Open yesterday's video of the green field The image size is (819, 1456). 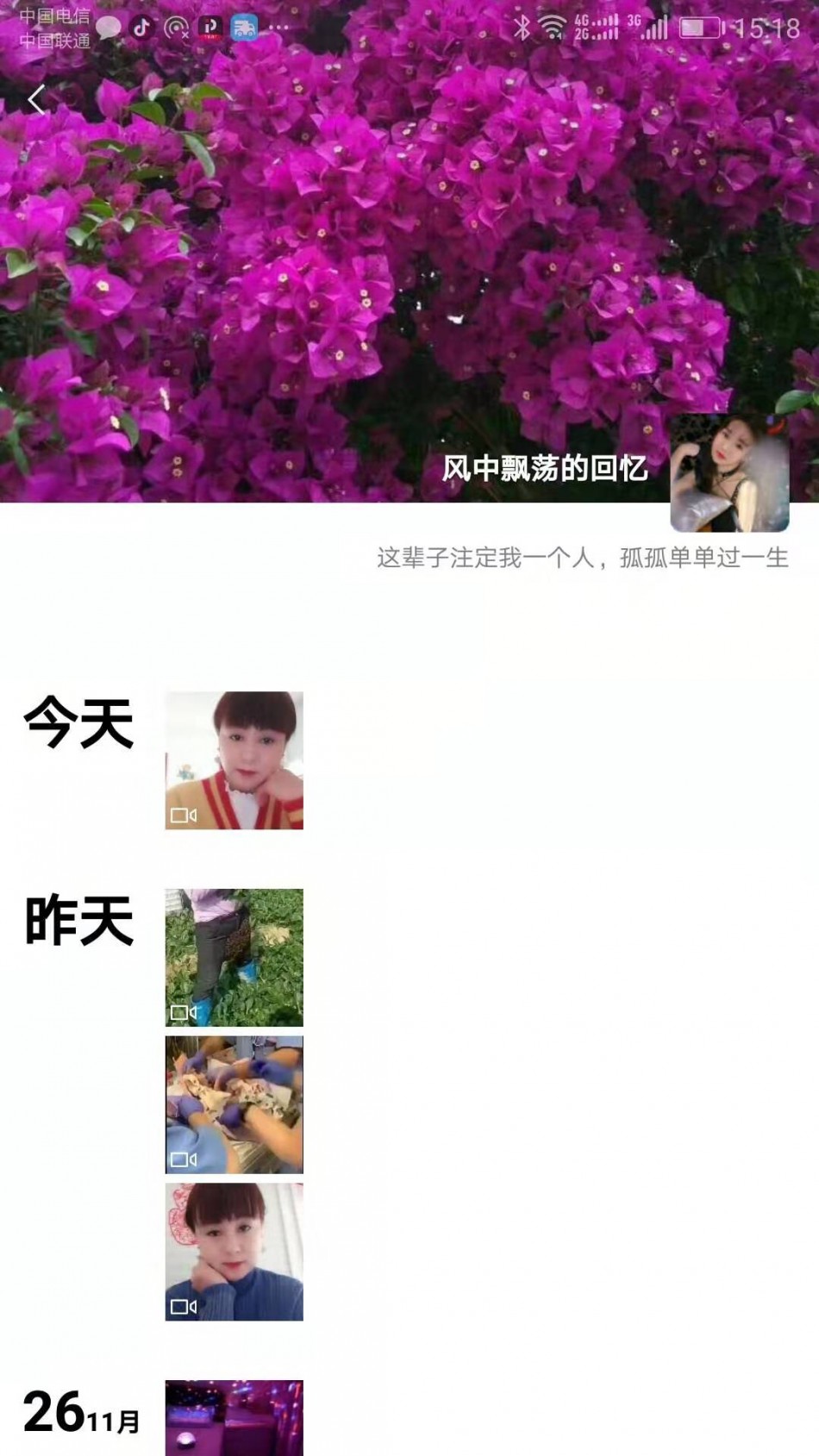pos(234,957)
